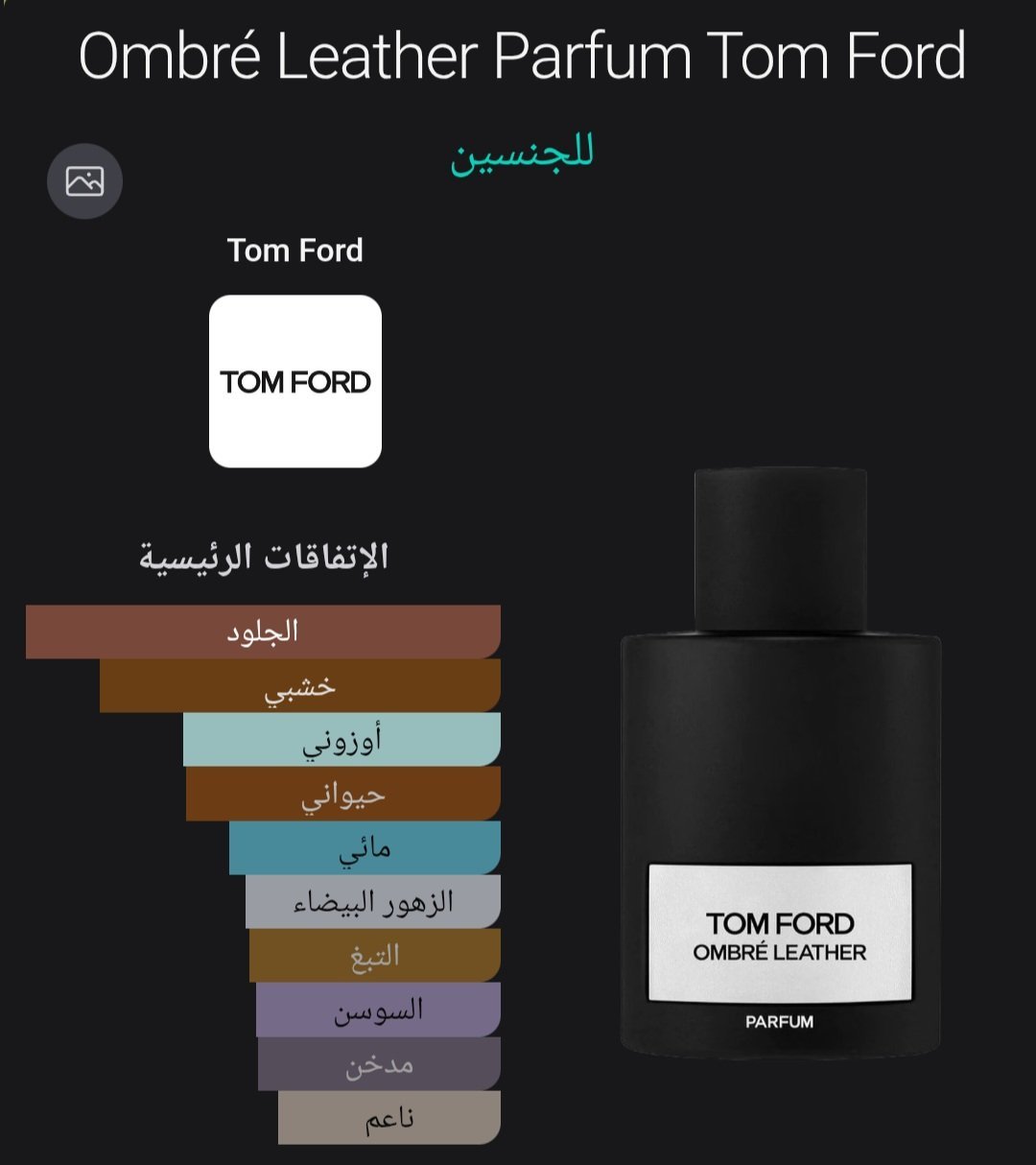This screenshot has height=1165, width=1036.
Task: Open the photo gallery icon
Action: click(84, 181)
